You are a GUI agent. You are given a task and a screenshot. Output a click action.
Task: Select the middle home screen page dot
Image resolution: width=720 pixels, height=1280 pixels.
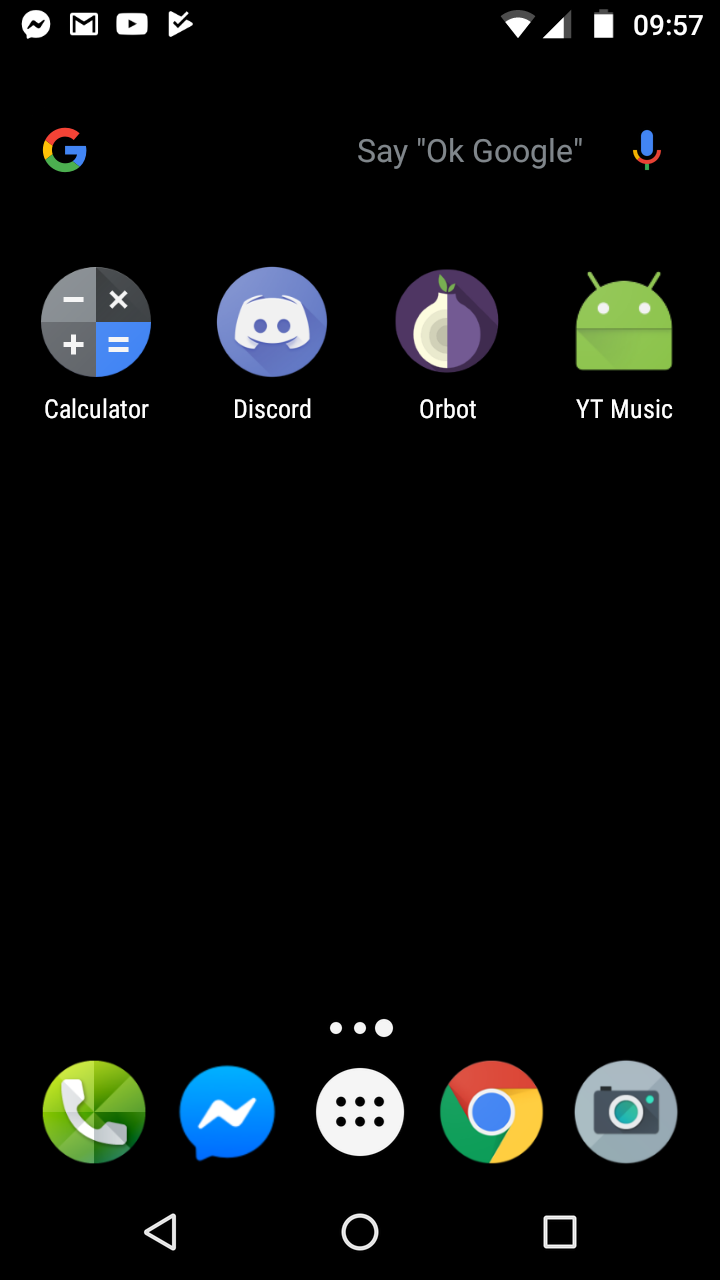click(360, 1027)
